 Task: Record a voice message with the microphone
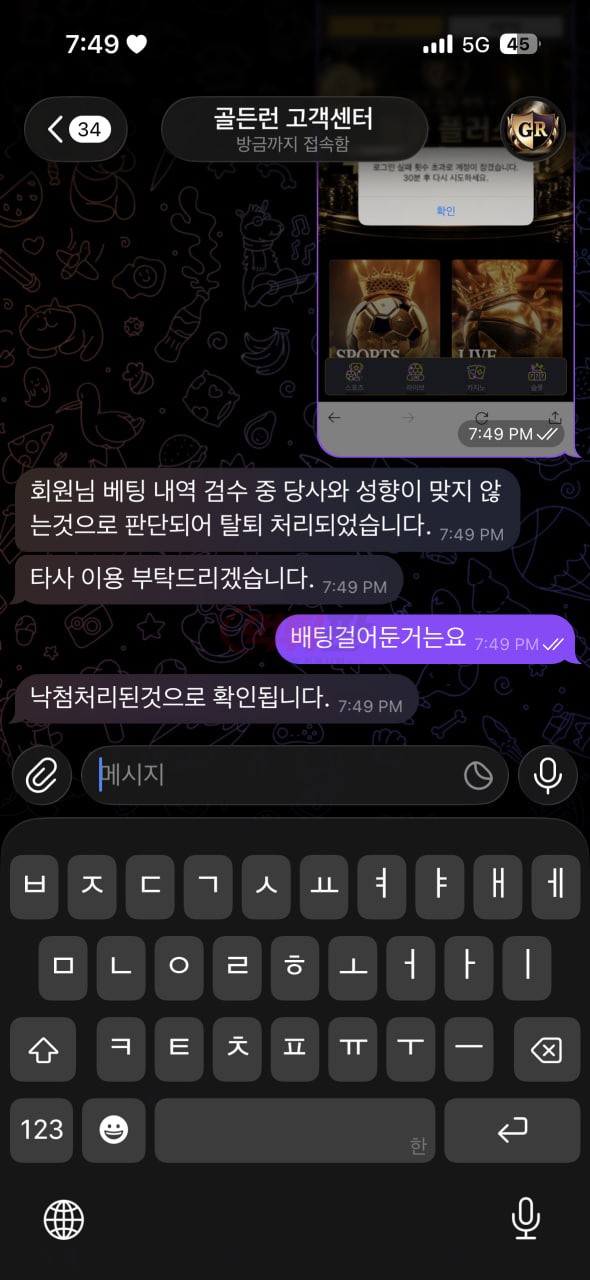point(548,775)
